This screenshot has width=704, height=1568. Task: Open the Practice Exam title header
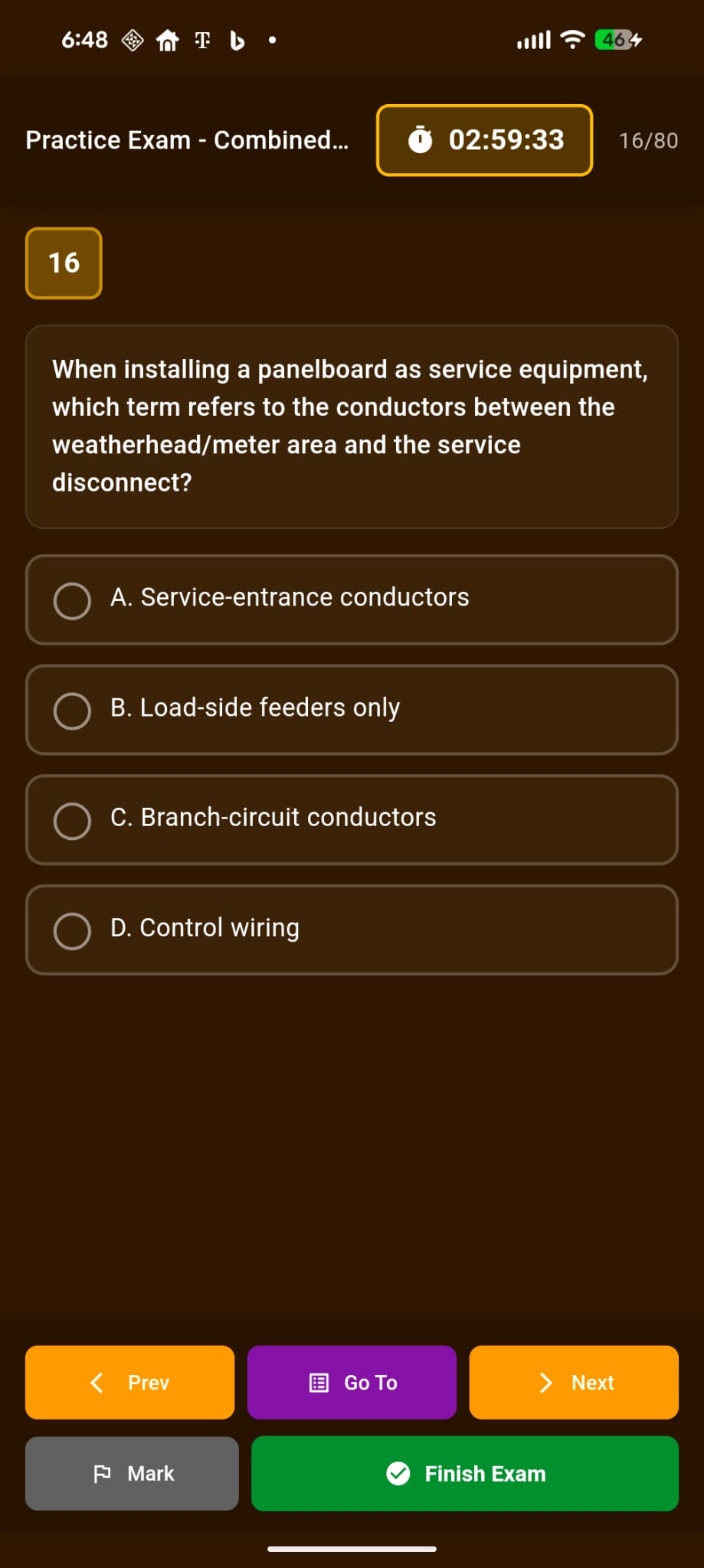(186, 140)
